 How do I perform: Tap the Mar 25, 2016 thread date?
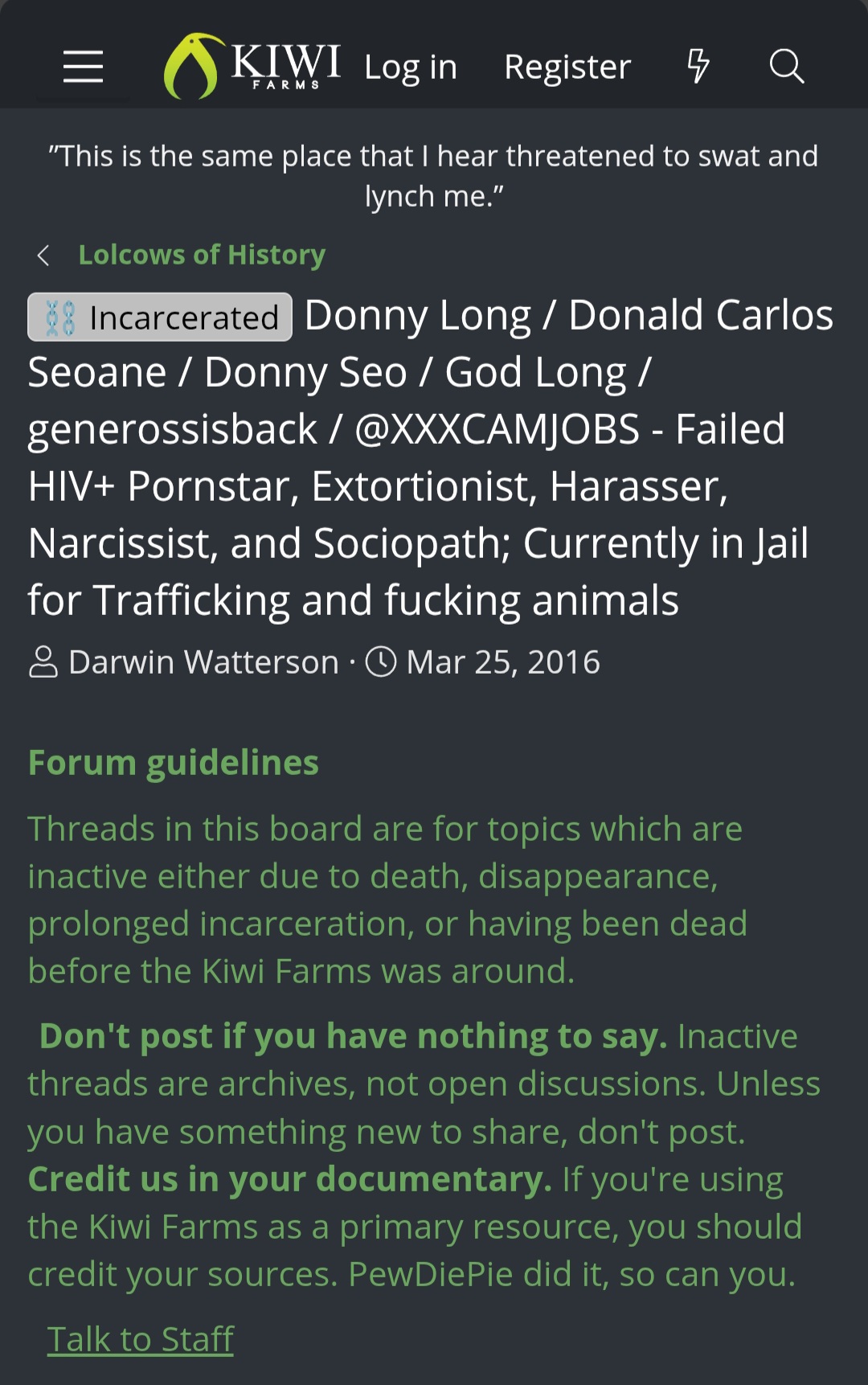502,662
